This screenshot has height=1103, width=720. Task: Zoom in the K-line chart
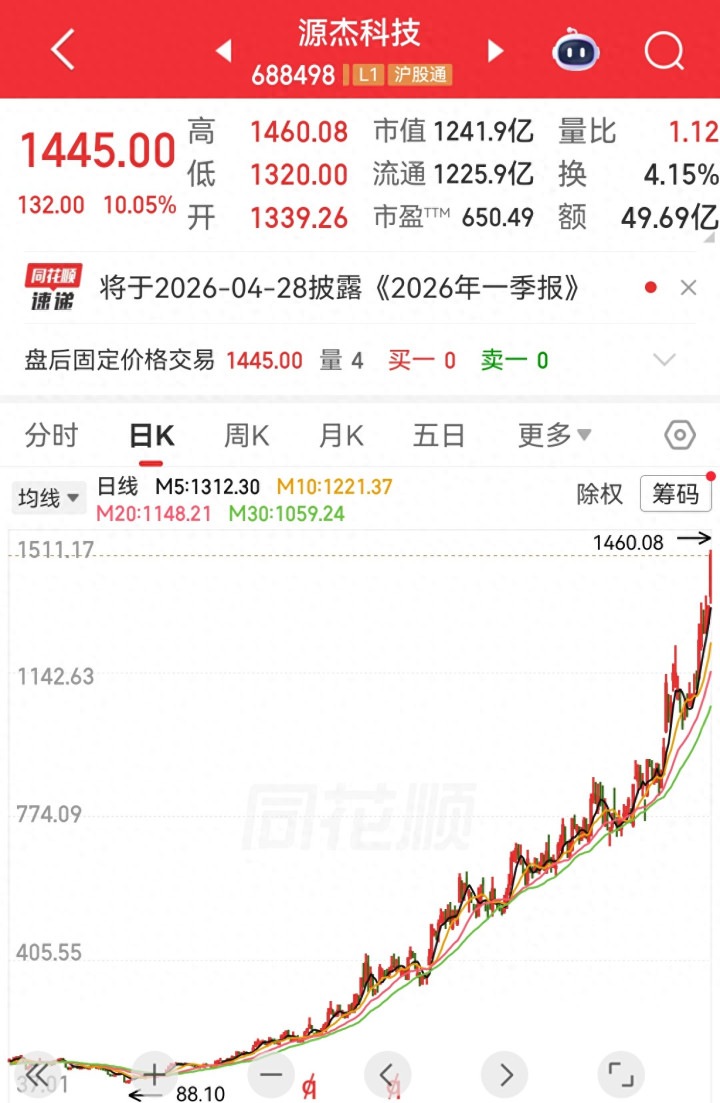[x=155, y=1074]
